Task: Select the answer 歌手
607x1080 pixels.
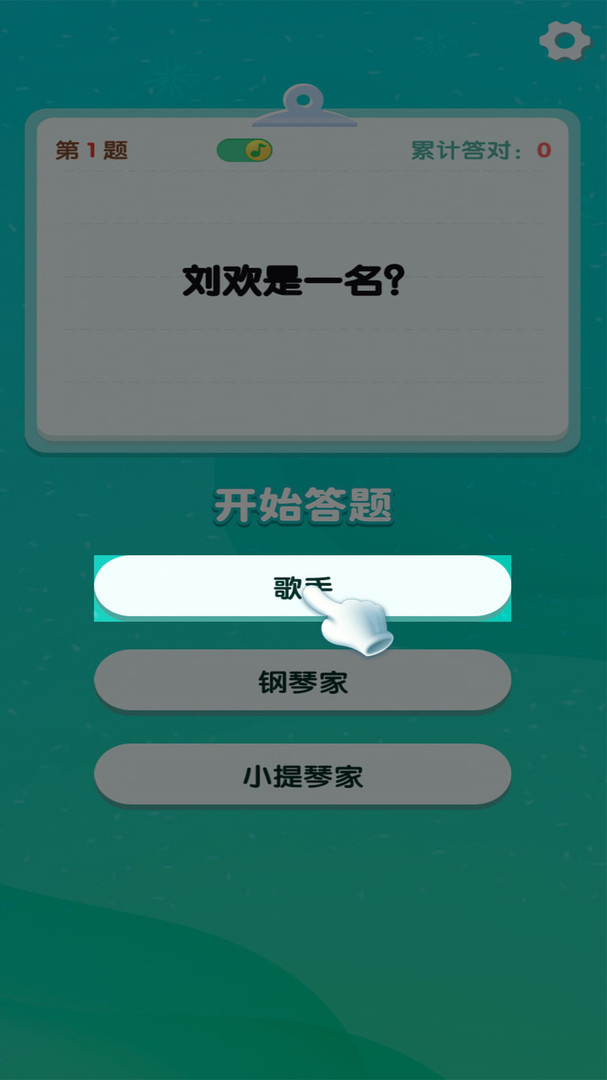Action: pos(302,586)
